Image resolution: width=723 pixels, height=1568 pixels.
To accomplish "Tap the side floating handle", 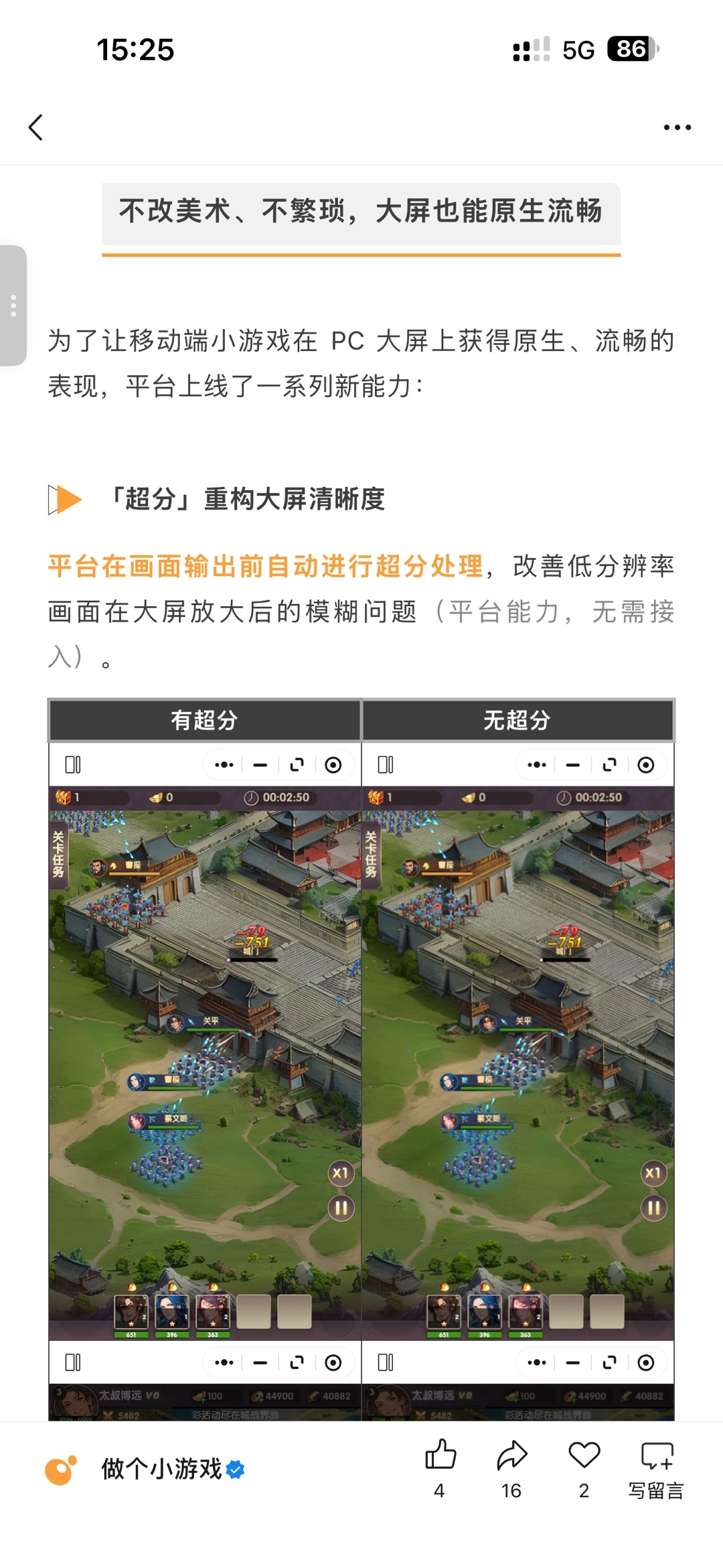I will pyautogui.click(x=13, y=305).
